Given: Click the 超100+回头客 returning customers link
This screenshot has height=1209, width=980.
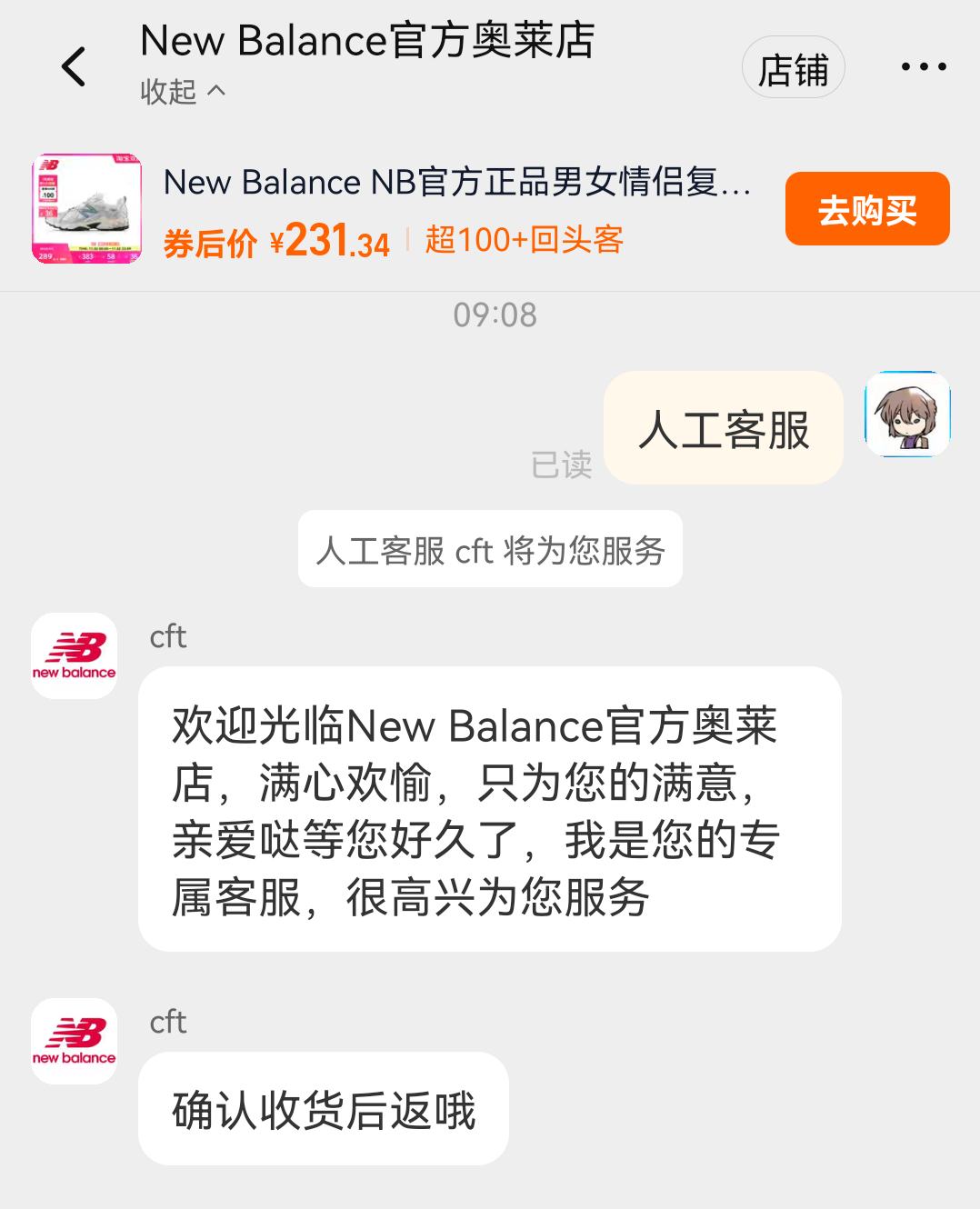Looking at the screenshot, I should [x=525, y=240].
